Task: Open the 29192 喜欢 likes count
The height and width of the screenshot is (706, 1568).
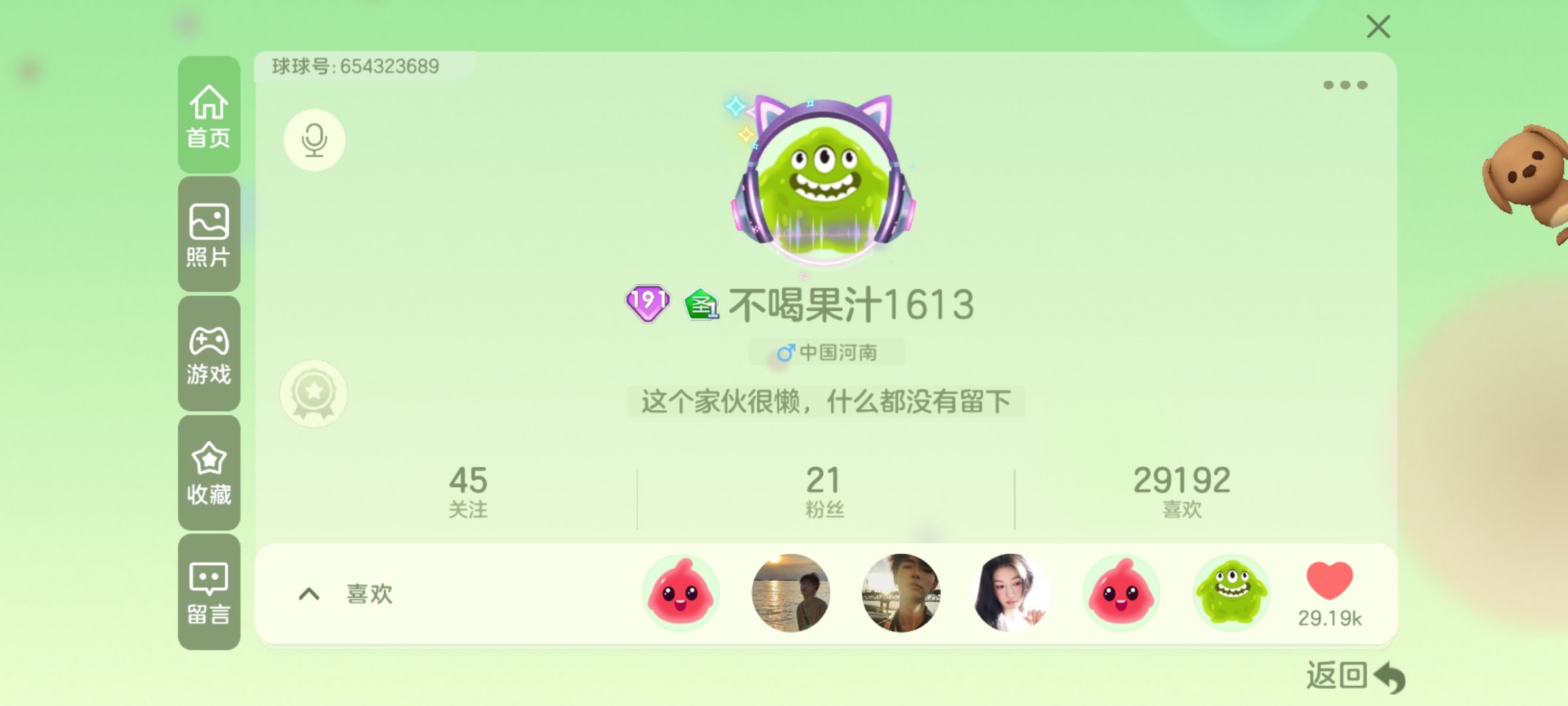Action: pyautogui.click(x=1181, y=491)
